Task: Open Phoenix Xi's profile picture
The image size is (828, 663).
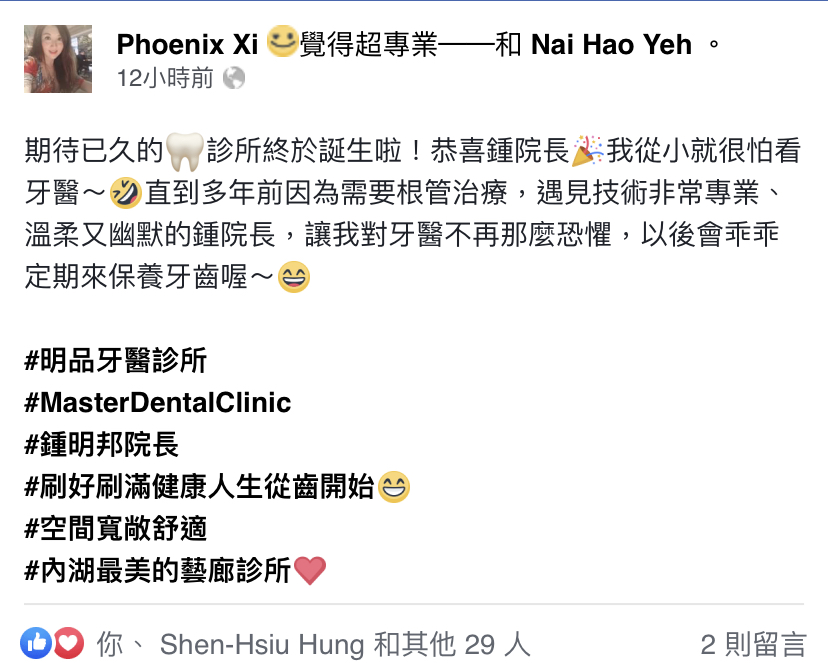Action: 59,60
